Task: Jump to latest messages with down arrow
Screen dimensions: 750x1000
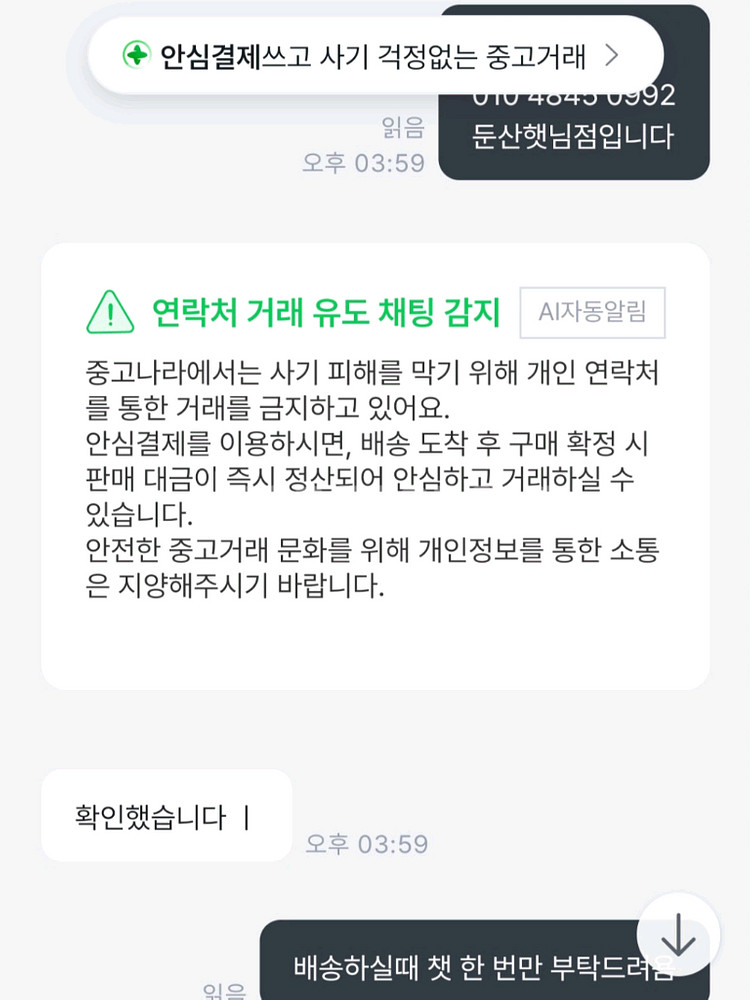Action: [x=678, y=934]
